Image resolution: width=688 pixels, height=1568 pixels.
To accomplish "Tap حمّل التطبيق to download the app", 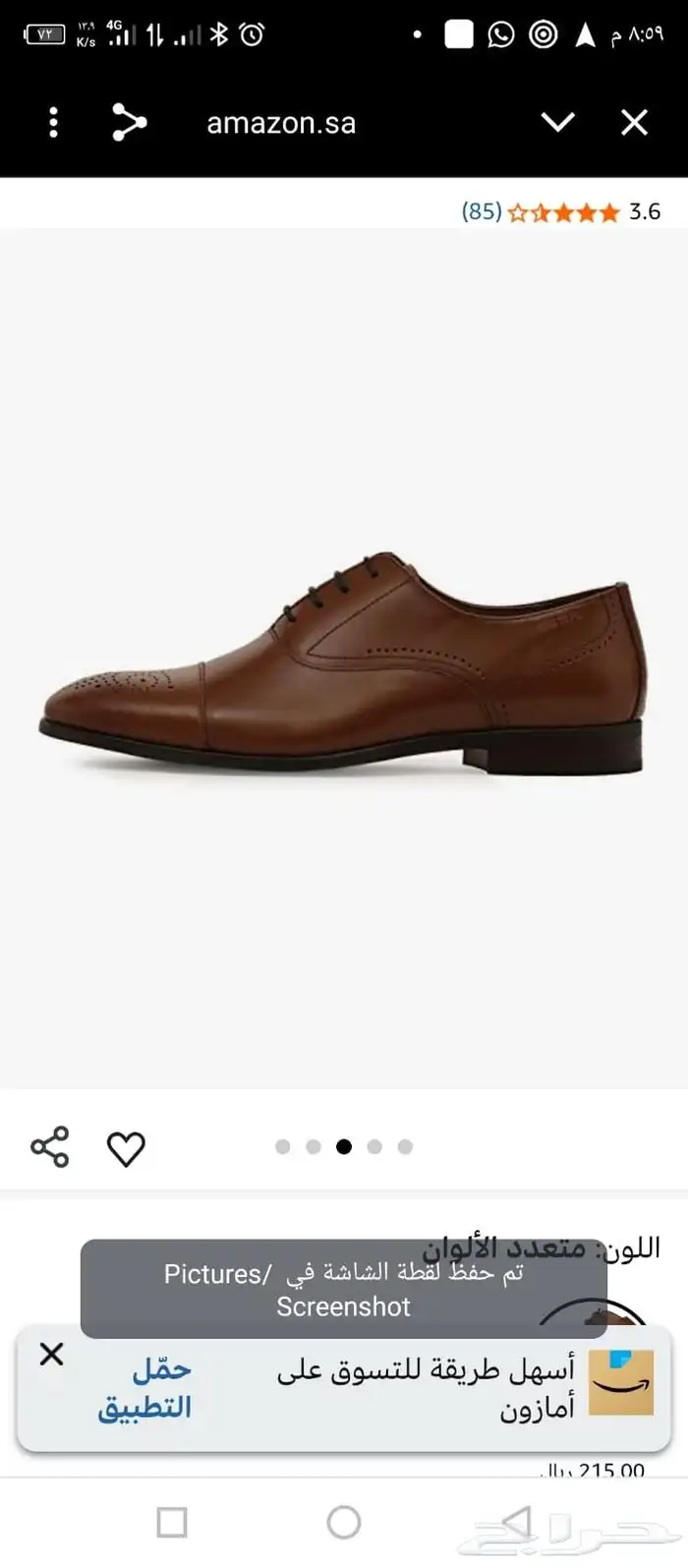I will [144, 1388].
